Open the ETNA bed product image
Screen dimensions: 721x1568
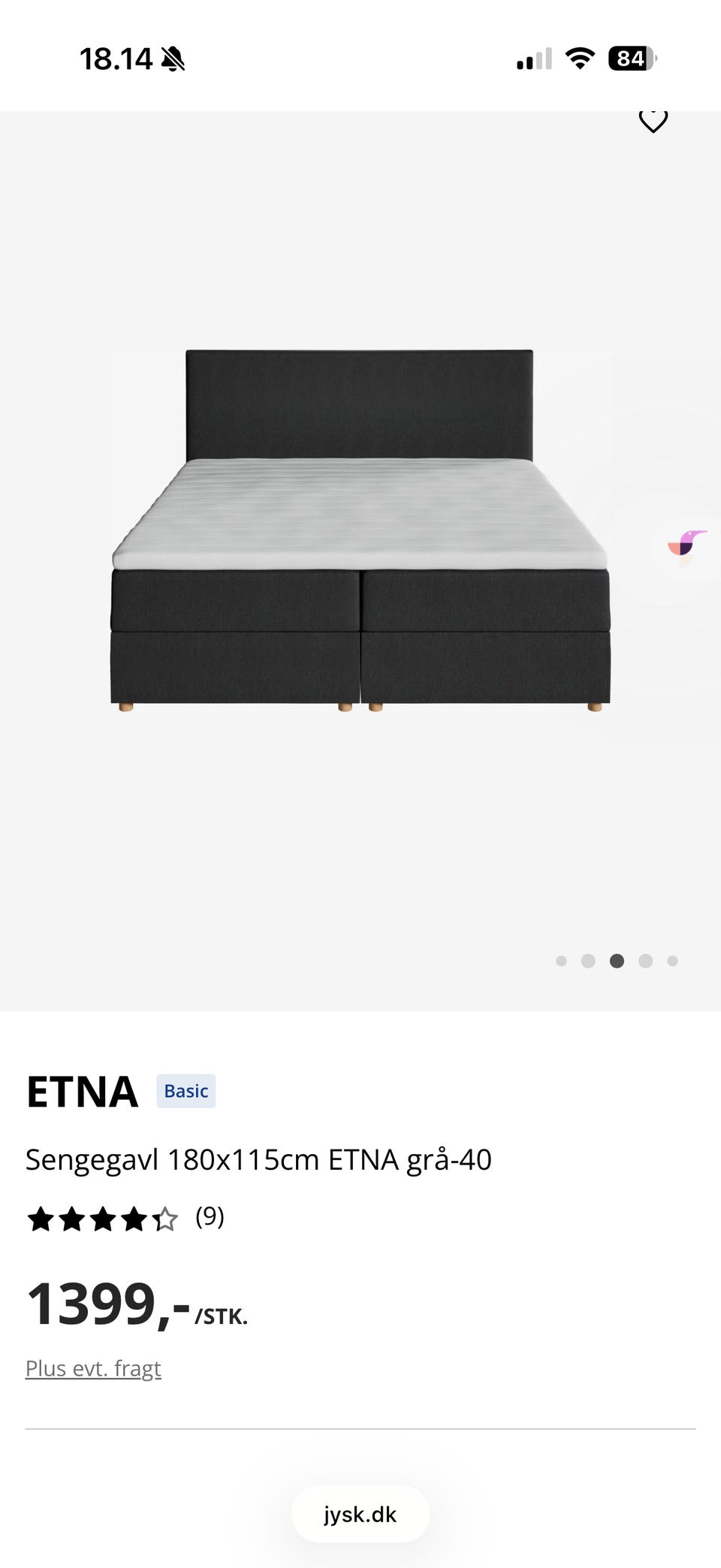click(x=360, y=530)
